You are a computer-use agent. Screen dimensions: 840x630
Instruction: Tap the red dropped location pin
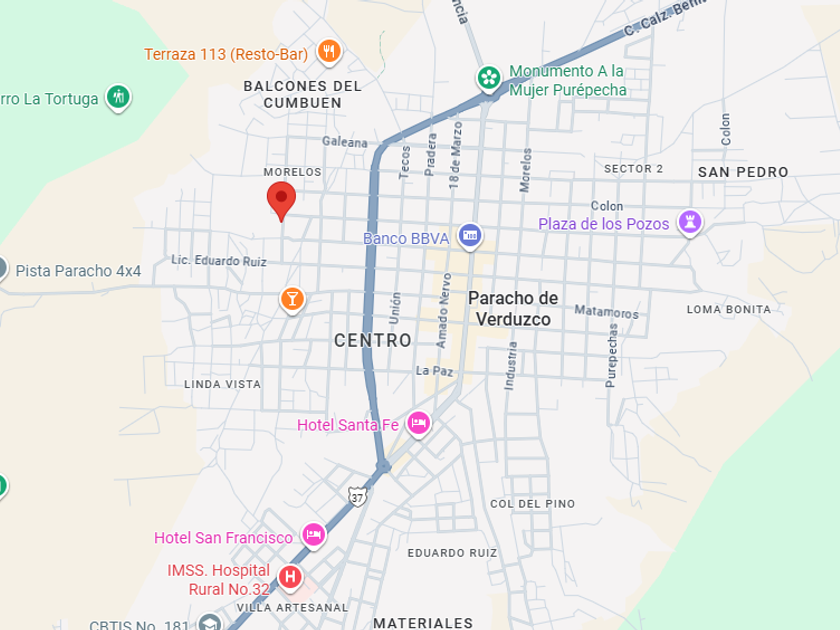[281, 201]
